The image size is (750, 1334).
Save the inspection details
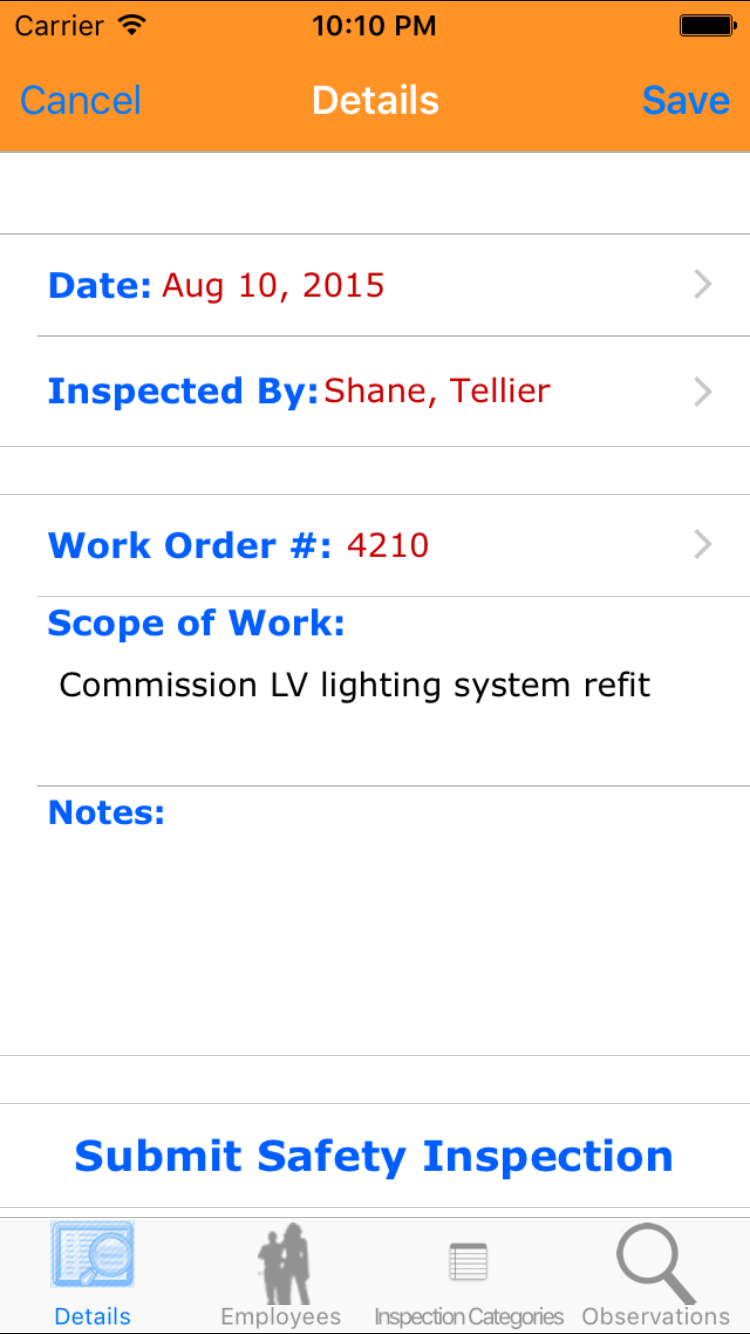pyautogui.click(x=685, y=101)
